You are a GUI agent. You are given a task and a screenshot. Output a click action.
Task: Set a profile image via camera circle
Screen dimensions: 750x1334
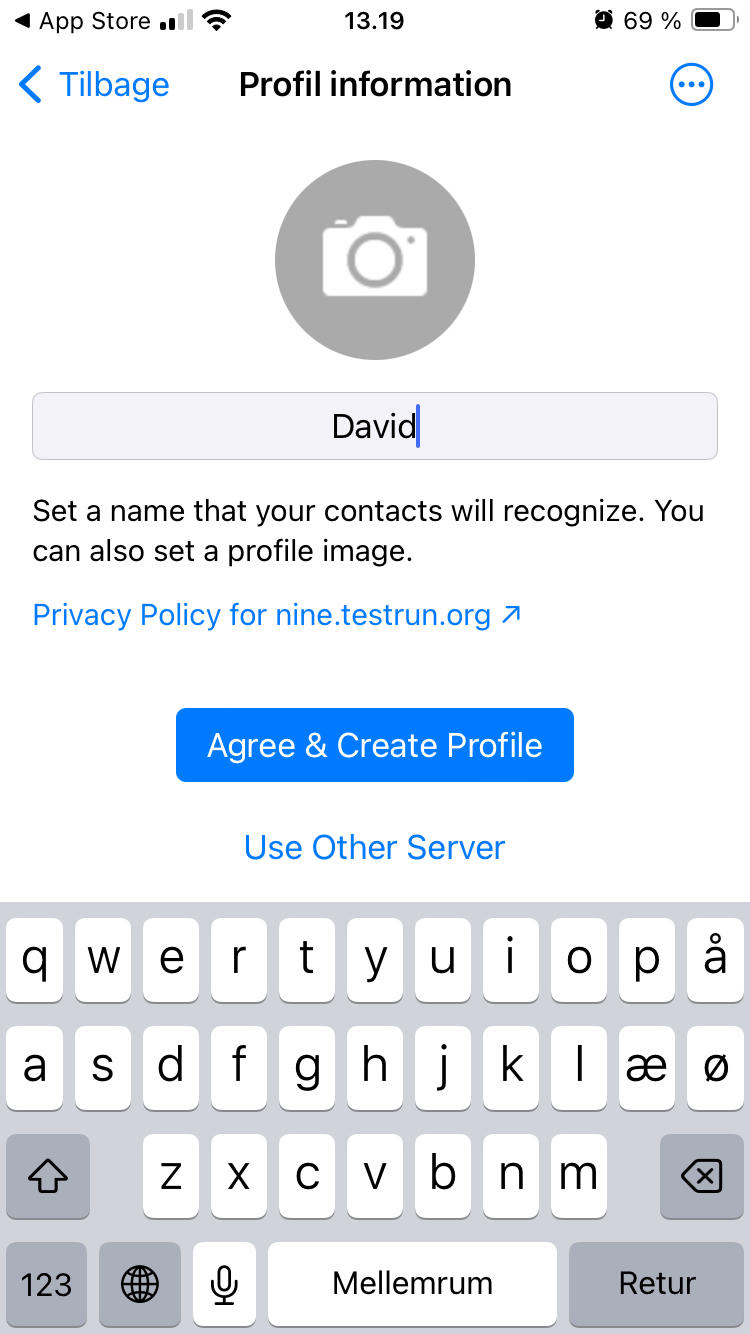pos(375,260)
